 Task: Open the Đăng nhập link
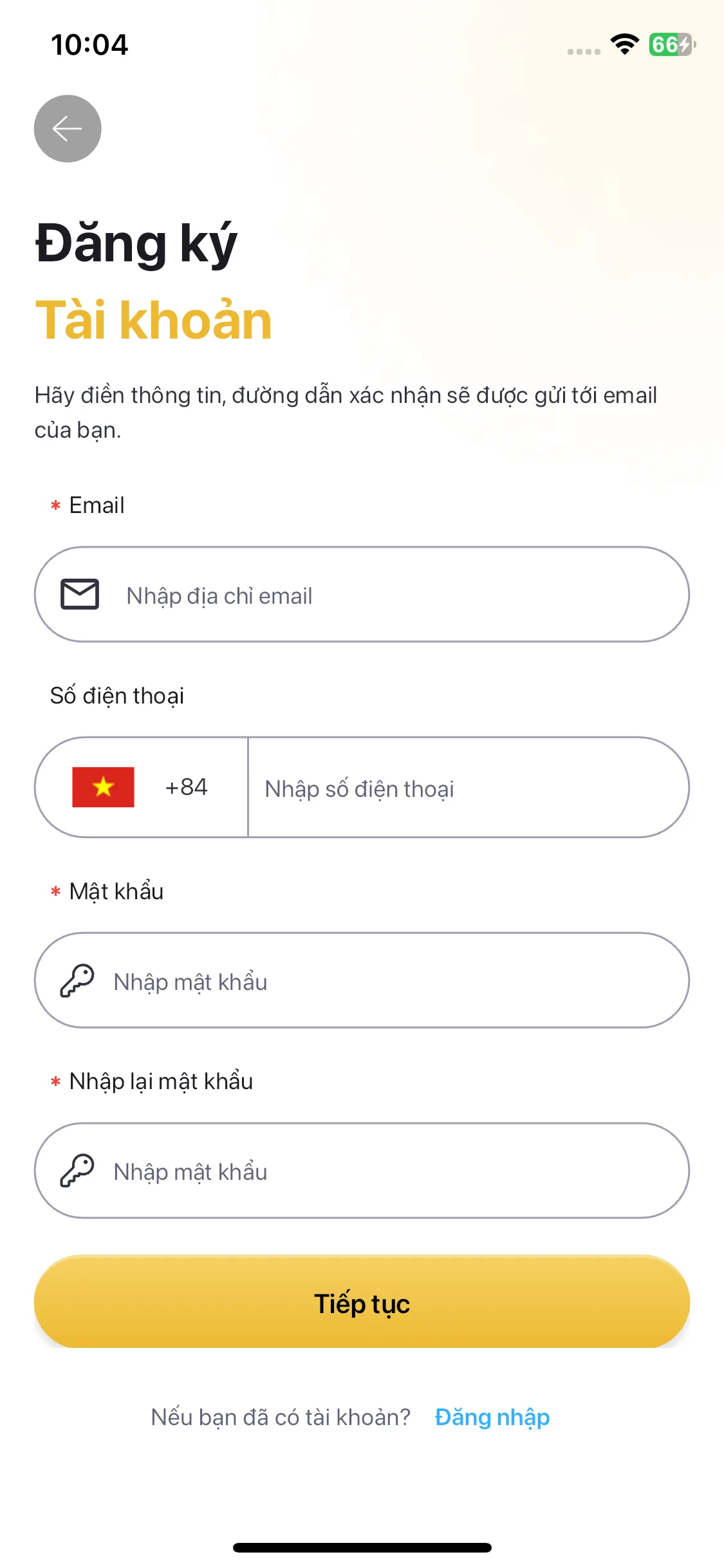coord(492,1417)
